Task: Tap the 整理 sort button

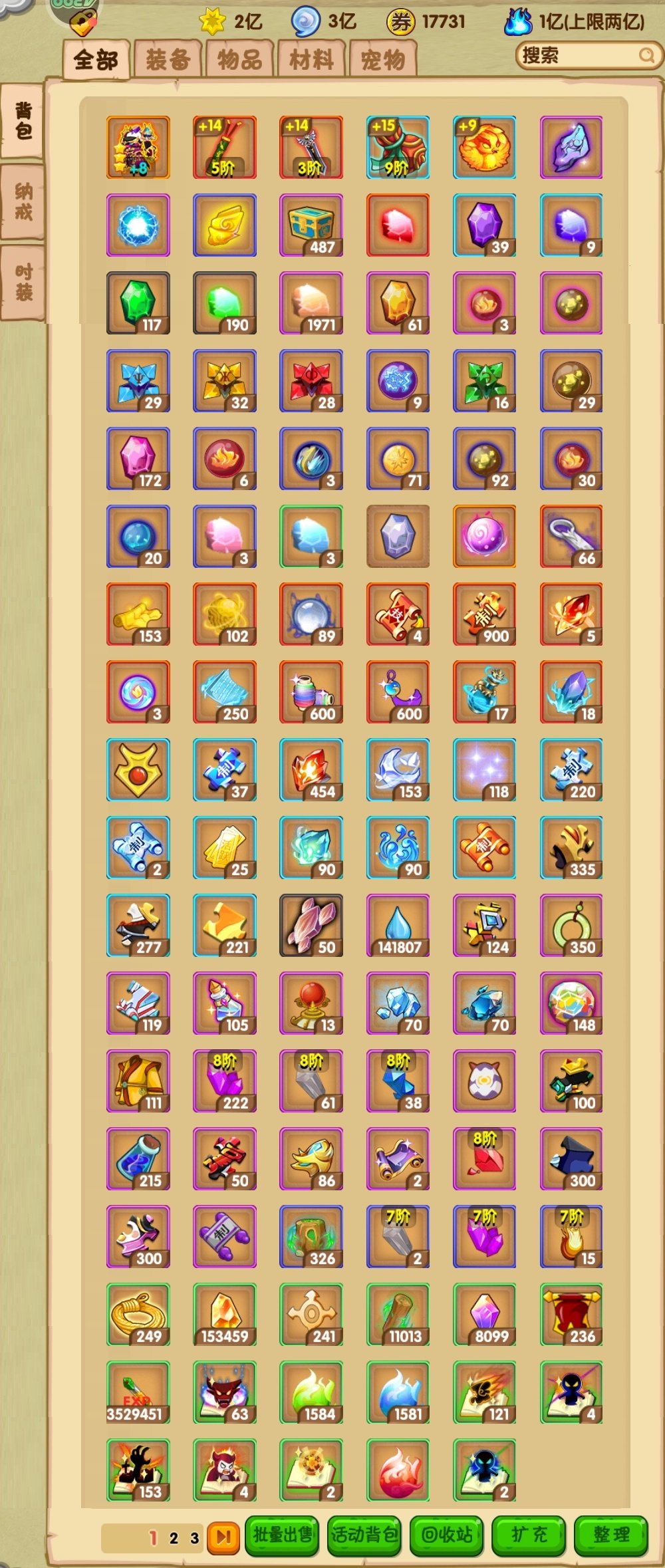Action: pyautogui.click(x=611, y=1534)
